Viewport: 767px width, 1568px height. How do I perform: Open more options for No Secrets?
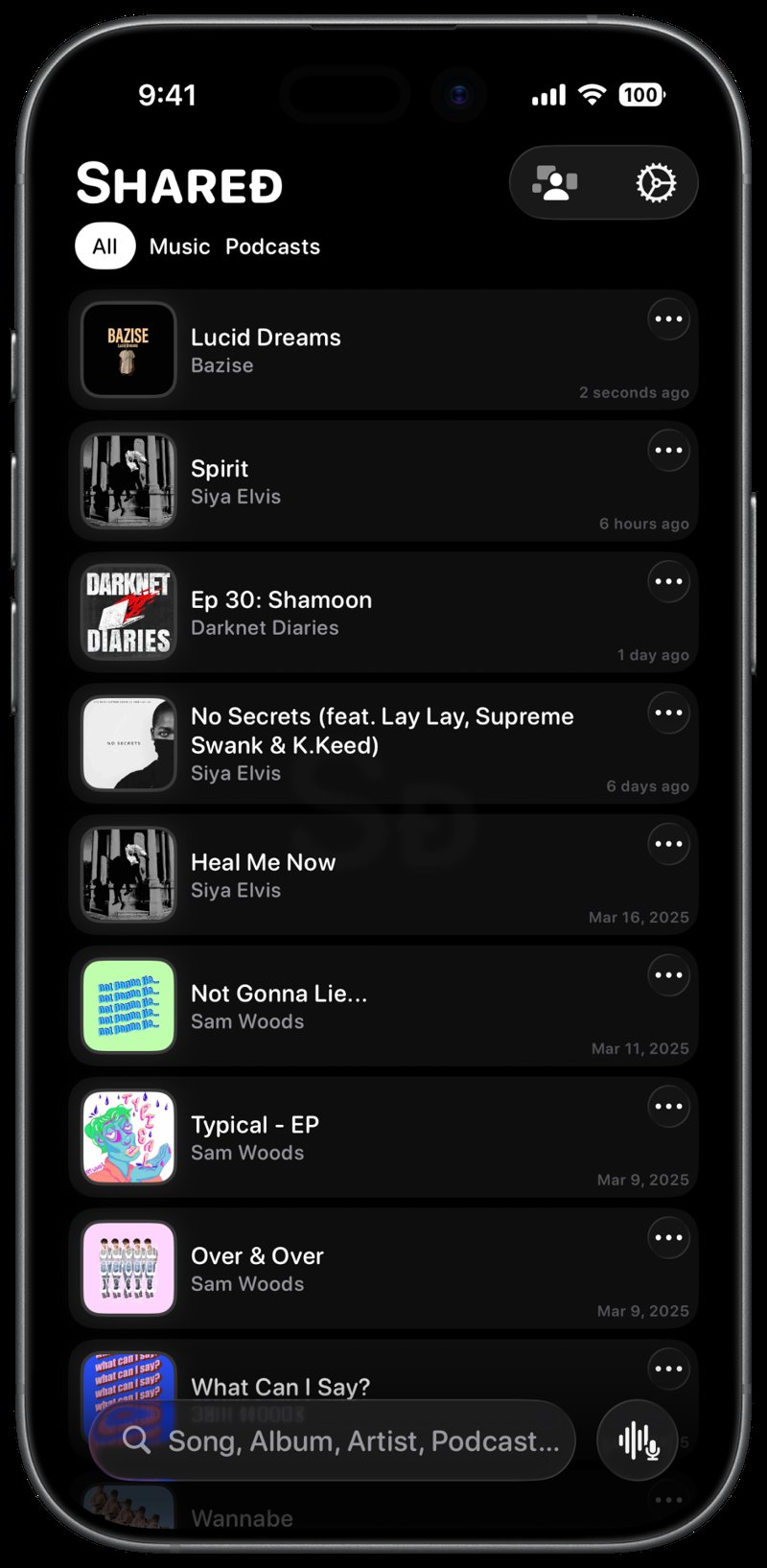(x=668, y=714)
